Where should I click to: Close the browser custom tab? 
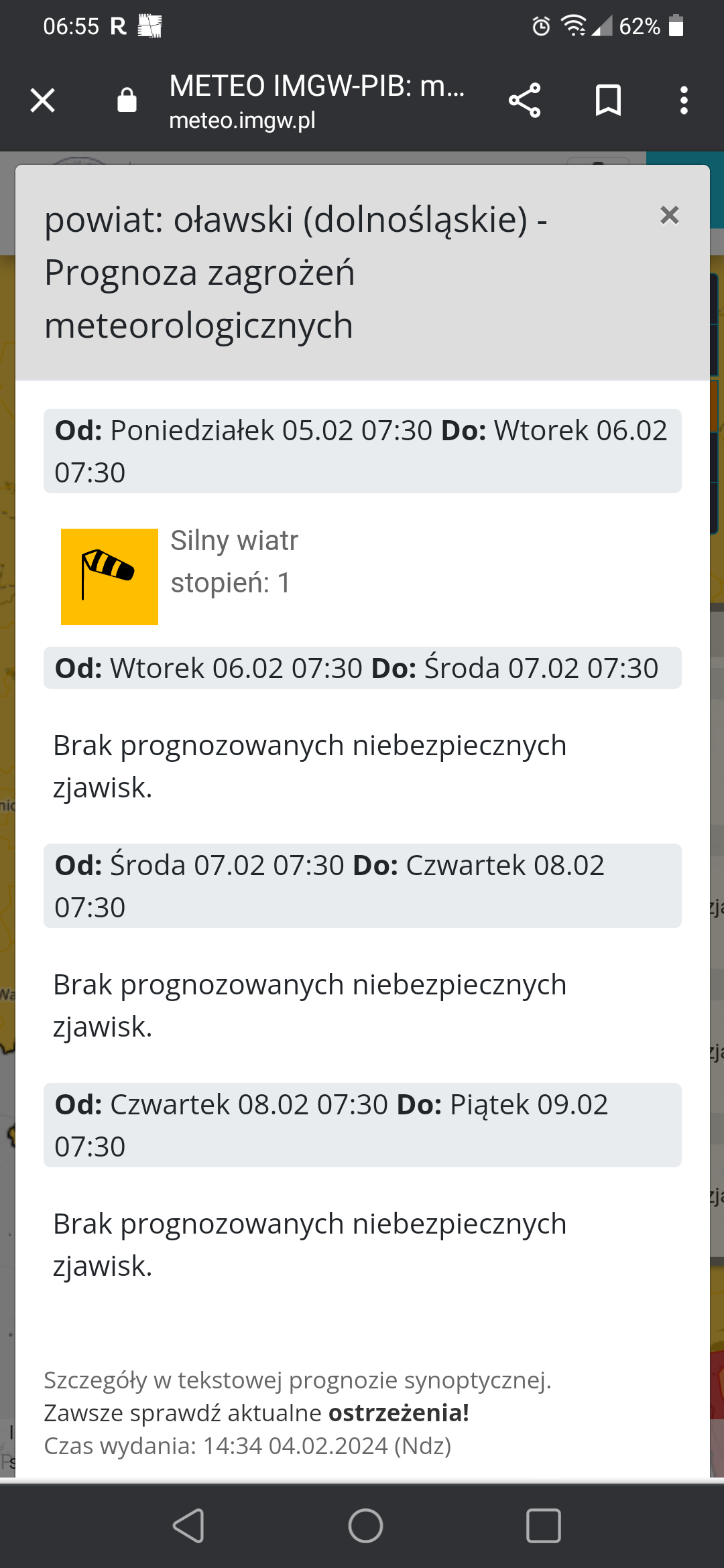43,101
